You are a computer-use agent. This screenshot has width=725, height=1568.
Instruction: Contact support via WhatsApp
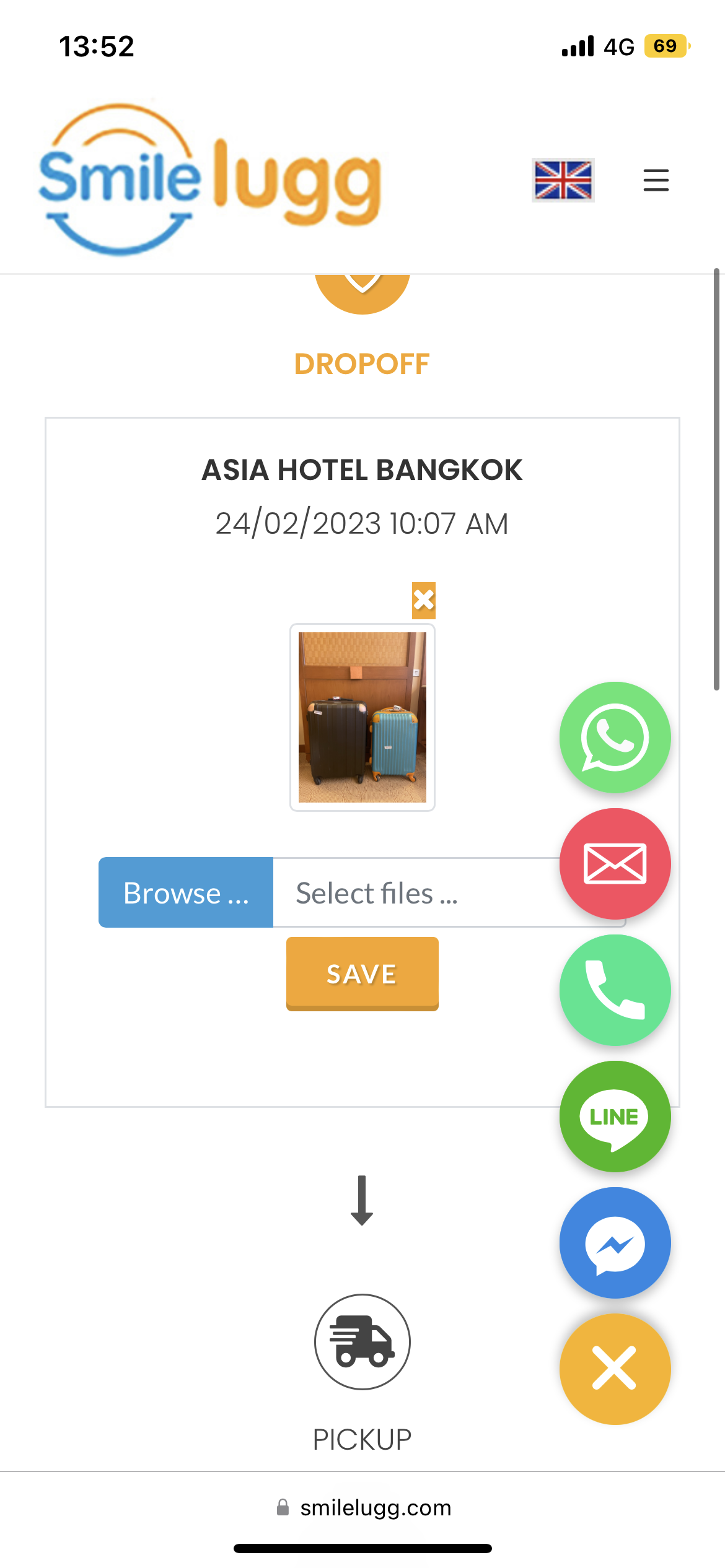pyautogui.click(x=615, y=738)
